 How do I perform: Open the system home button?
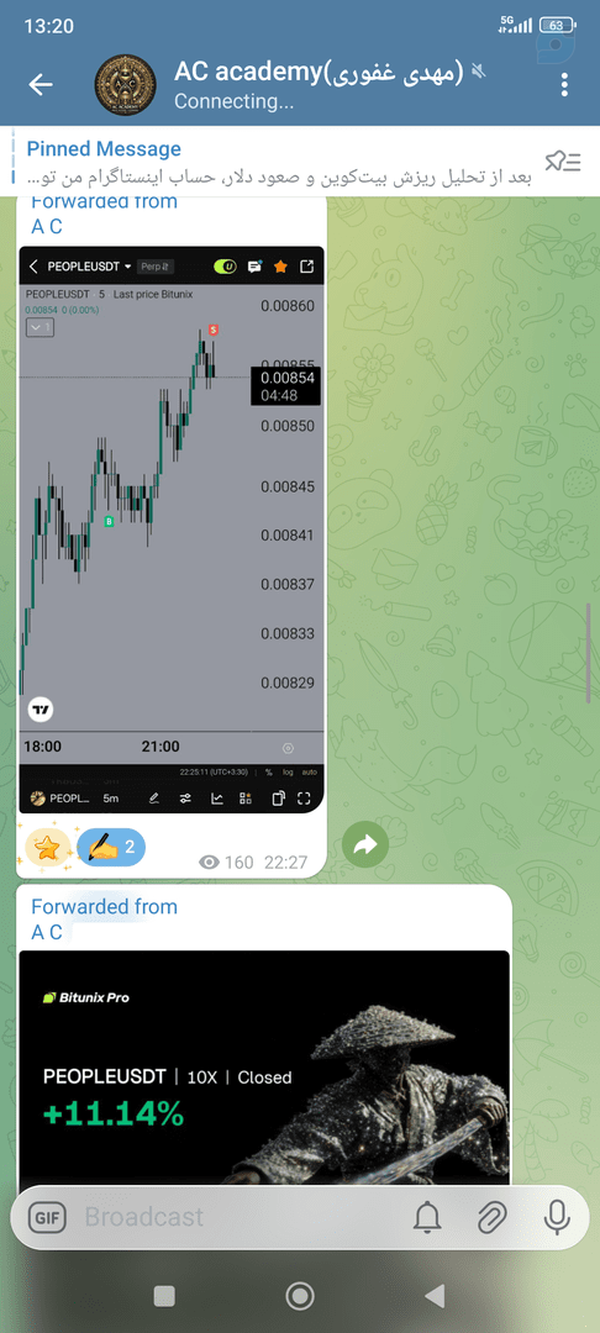tap(299, 1296)
